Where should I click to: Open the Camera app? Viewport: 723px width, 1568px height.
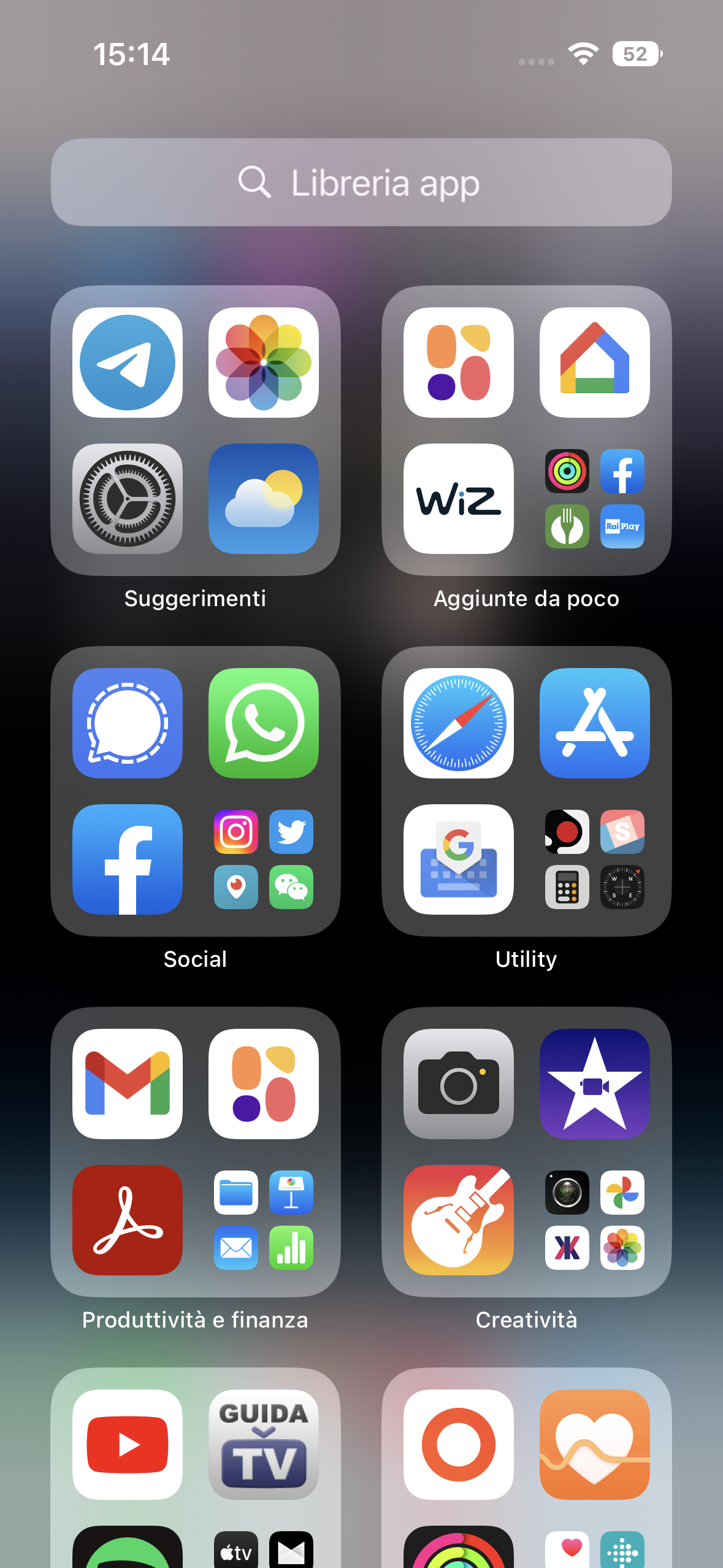pyautogui.click(x=458, y=1084)
